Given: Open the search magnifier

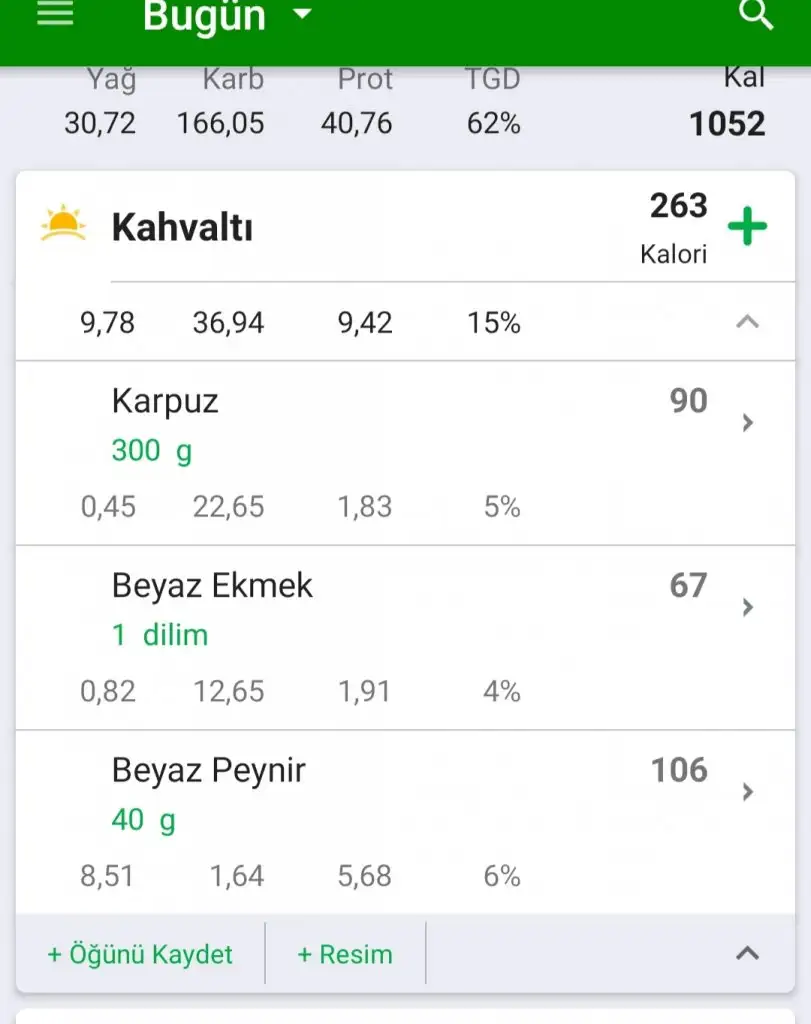Looking at the screenshot, I should point(755,14).
